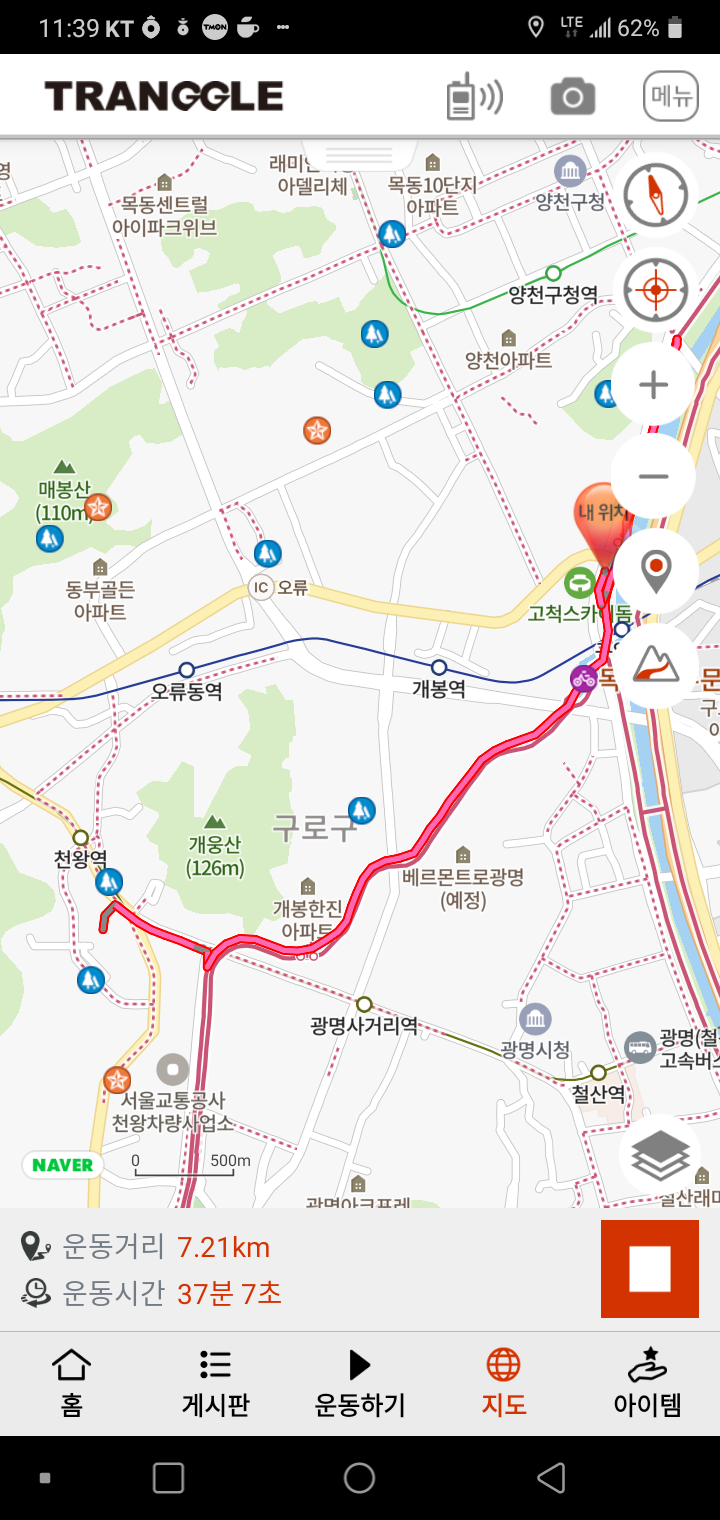
Task: Switch to the 홈 tab
Action: [71, 1382]
